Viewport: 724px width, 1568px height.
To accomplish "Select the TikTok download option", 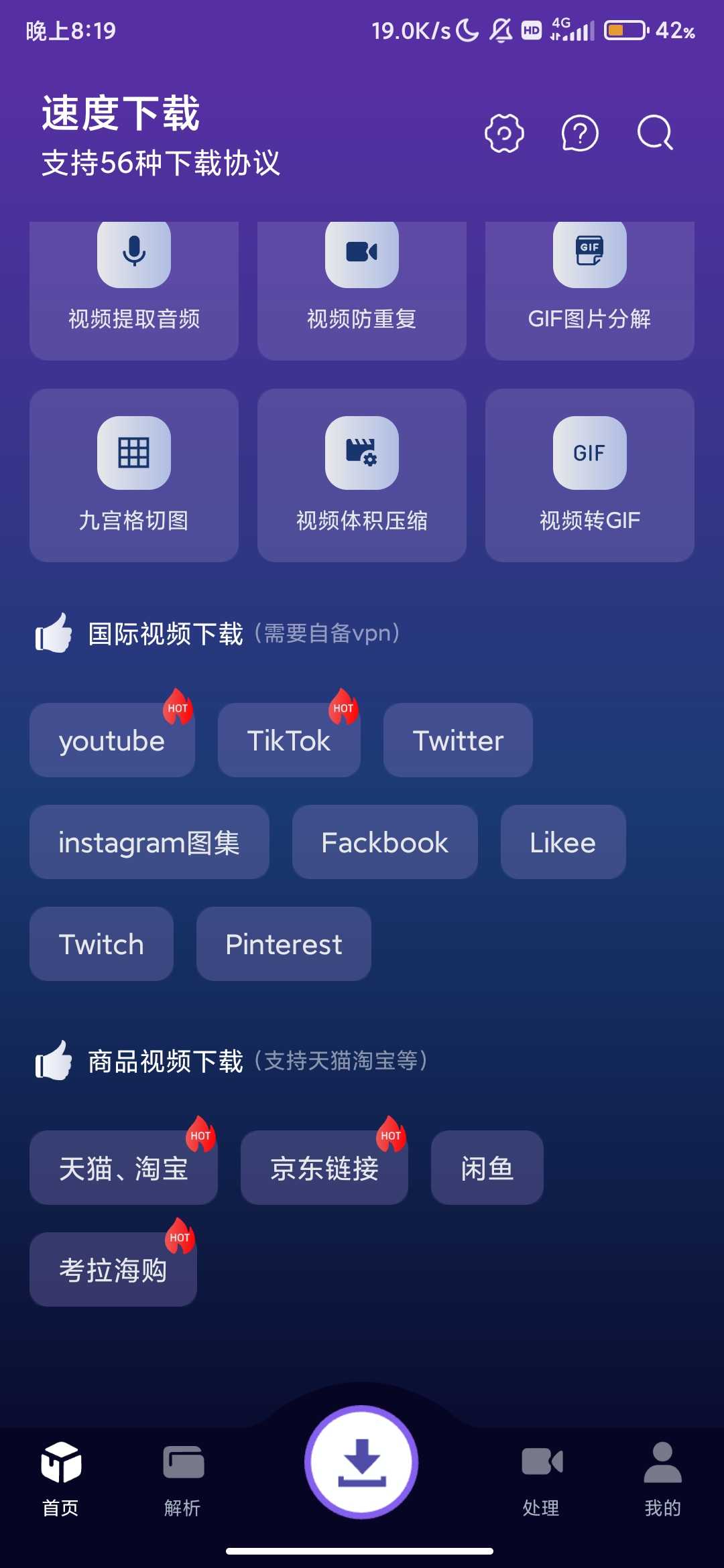I will 288,740.
